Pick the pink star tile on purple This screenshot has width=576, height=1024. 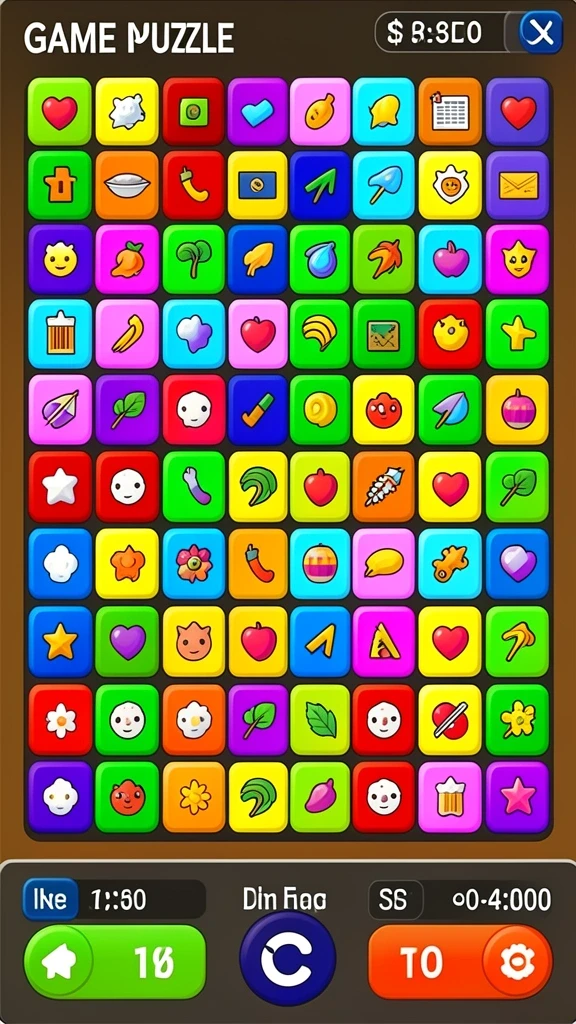(x=518, y=797)
